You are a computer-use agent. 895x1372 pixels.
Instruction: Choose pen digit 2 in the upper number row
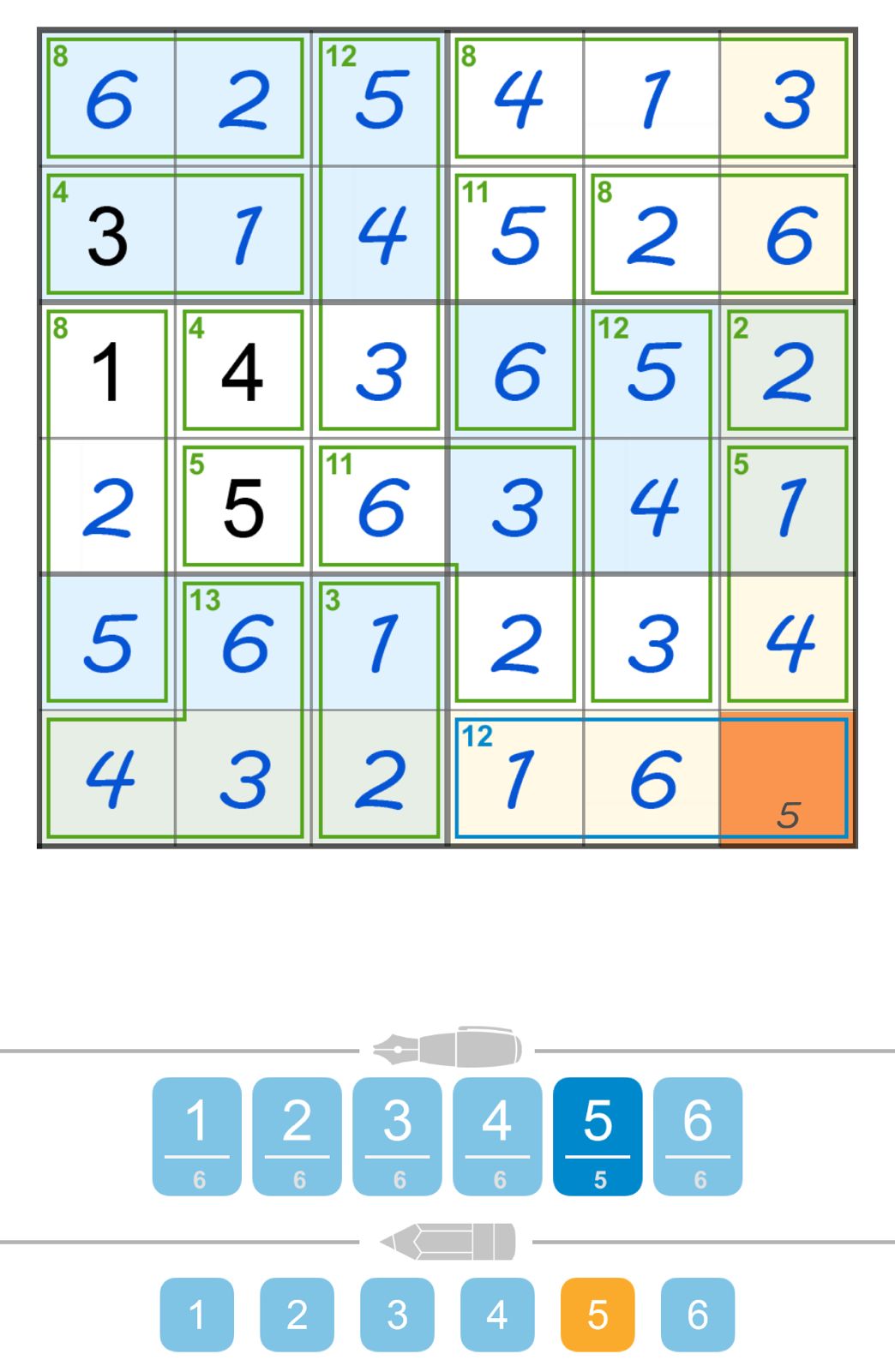coord(297,1135)
